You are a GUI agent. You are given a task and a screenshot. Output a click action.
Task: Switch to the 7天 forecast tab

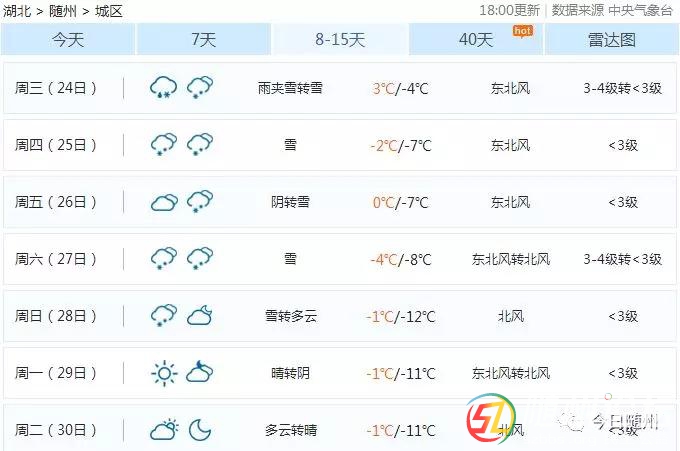[203, 40]
